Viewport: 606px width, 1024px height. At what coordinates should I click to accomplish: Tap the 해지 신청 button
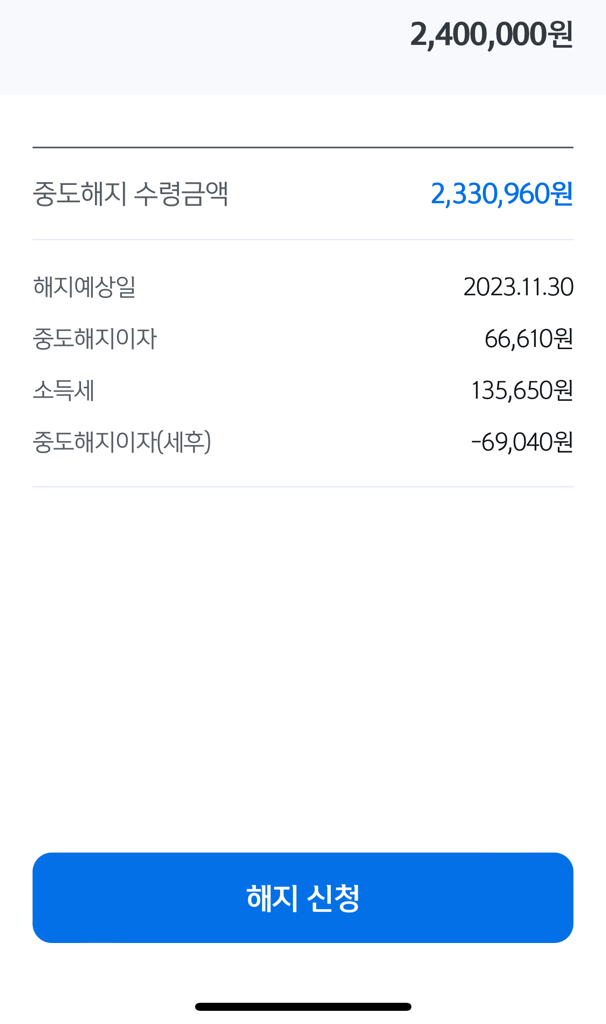(302, 897)
